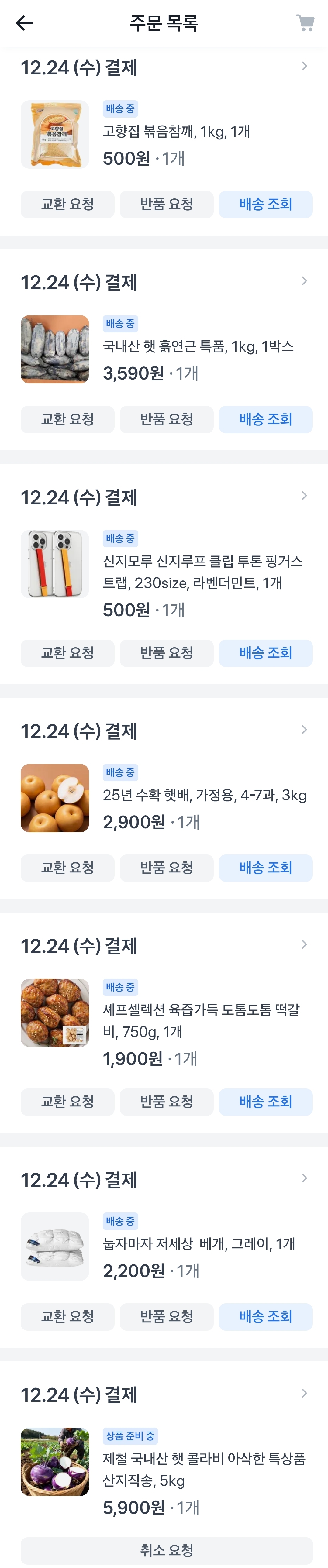Tap 배송 조회 for 신지모루 핑거스트랩

tap(265, 653)
